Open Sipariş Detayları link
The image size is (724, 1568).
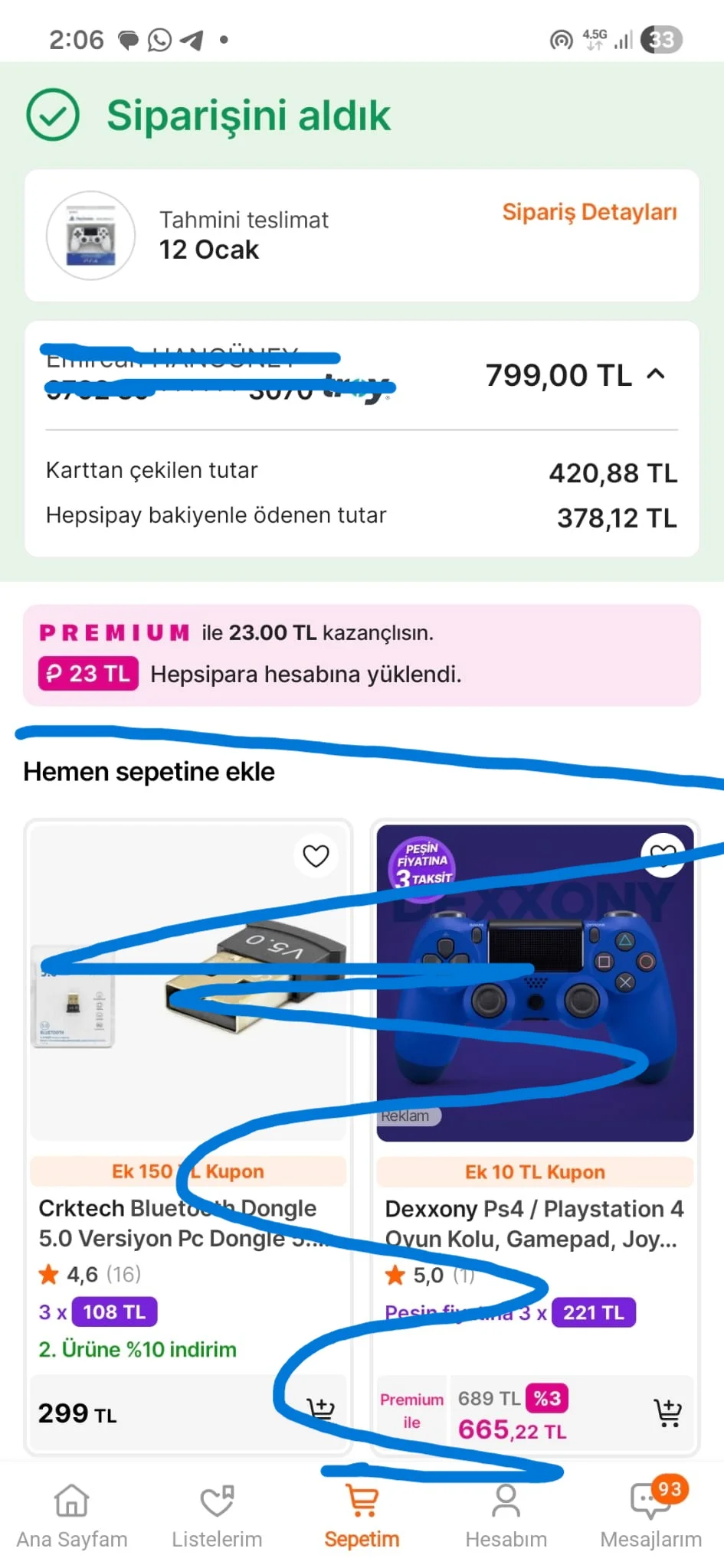(x=589, y=212)
